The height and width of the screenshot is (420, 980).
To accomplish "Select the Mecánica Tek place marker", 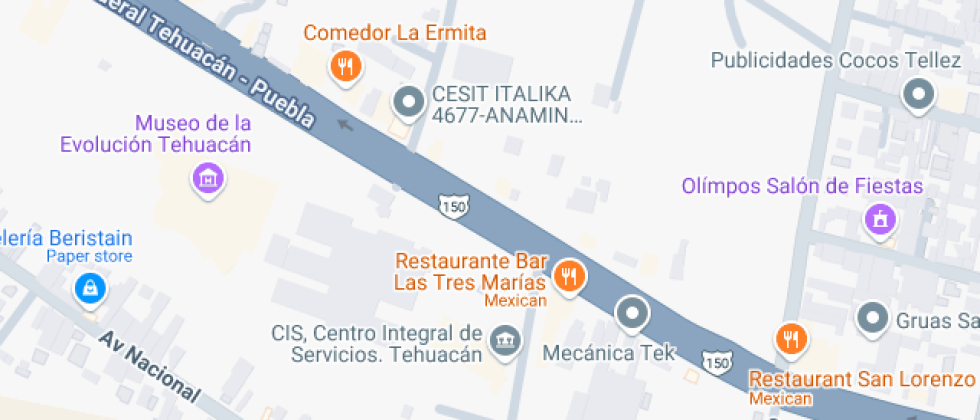I will coord(632,314).
